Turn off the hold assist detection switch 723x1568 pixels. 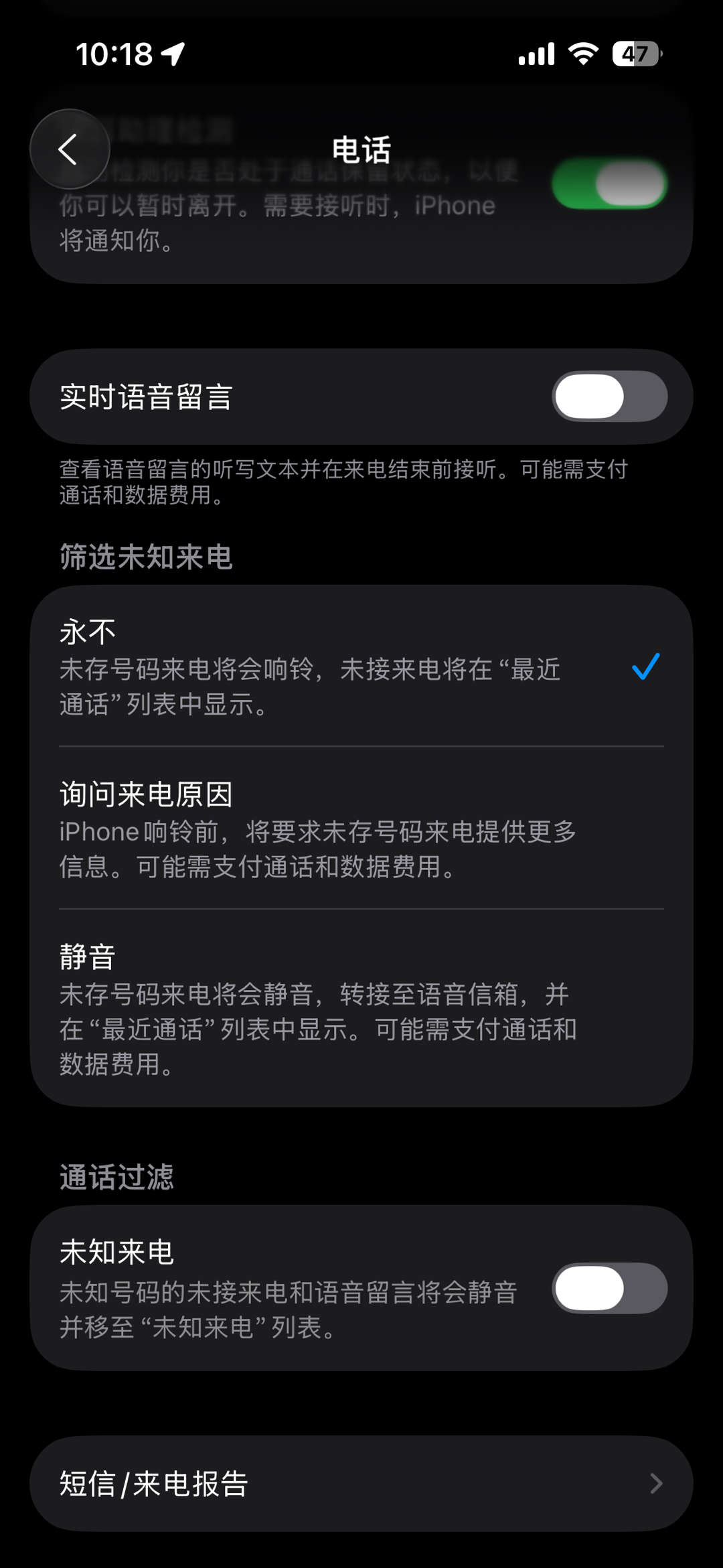tap(609, 184)
